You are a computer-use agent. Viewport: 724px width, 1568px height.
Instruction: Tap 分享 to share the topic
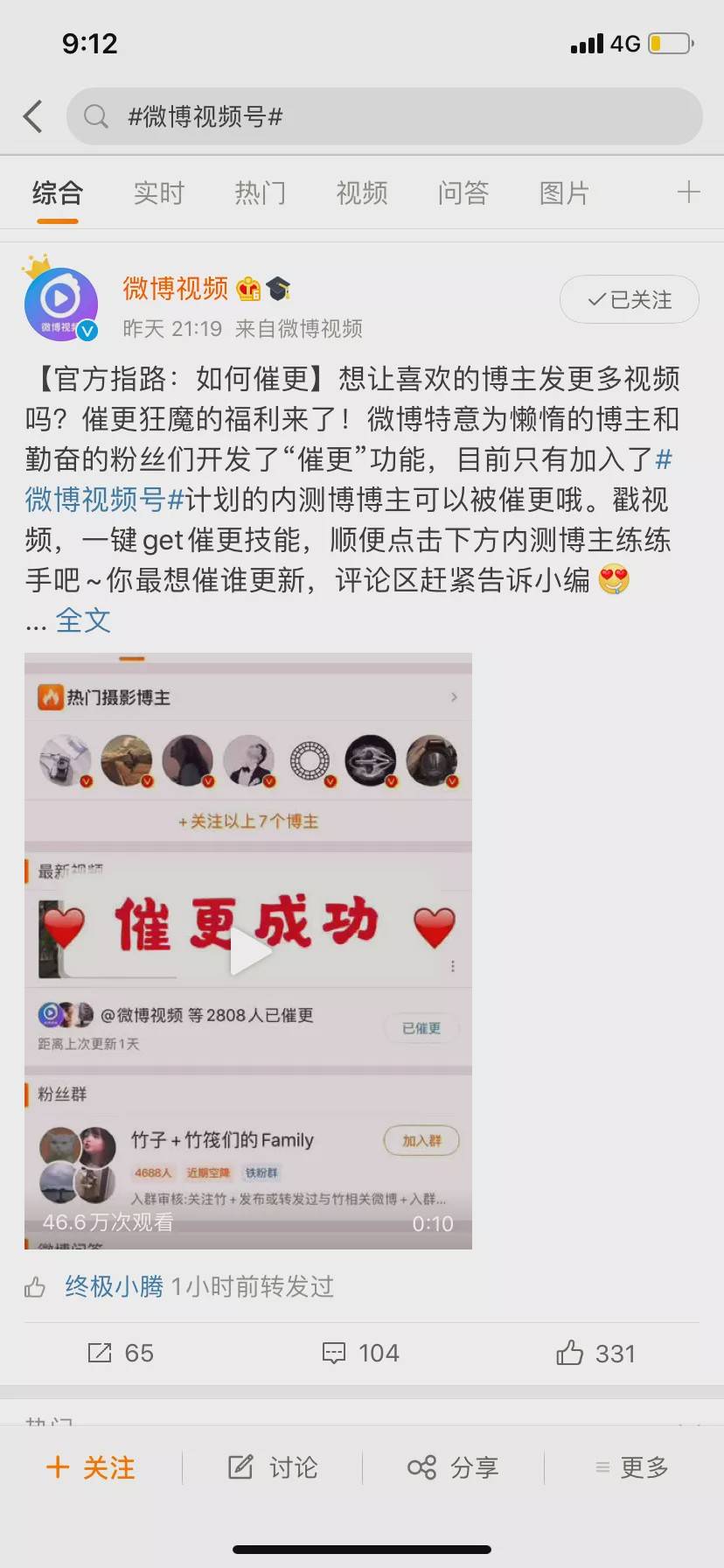453,1467
